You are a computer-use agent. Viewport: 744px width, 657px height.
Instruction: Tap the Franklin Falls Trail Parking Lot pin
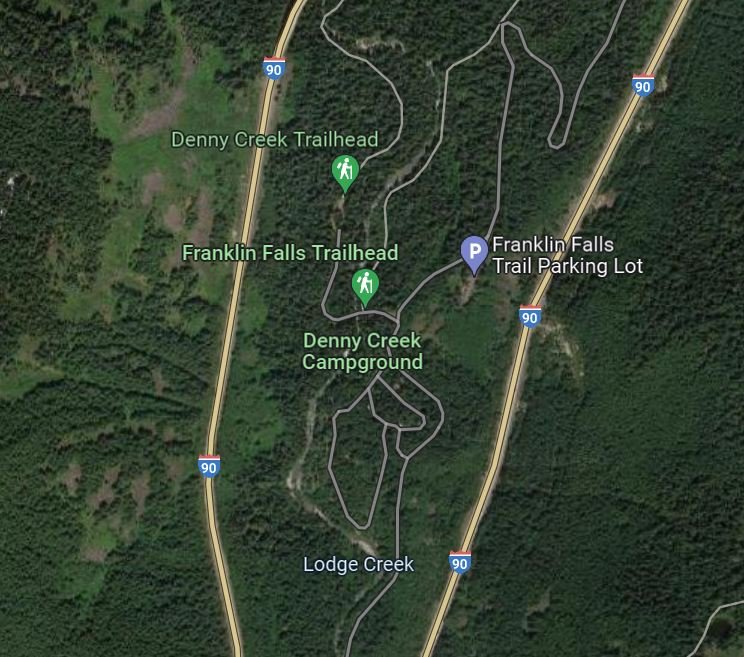474,252
